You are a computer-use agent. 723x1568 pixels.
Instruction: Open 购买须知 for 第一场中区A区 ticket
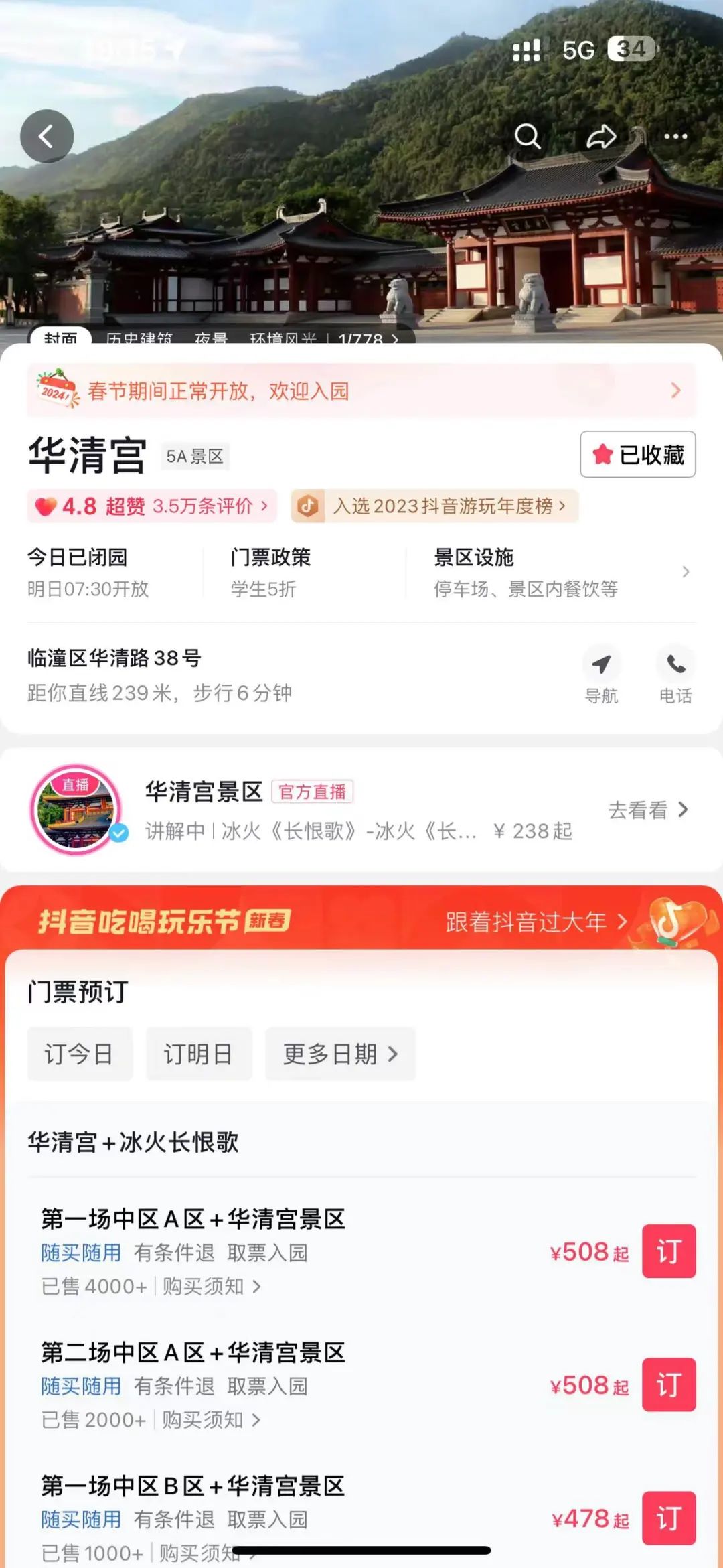(x=210, y=1287)
